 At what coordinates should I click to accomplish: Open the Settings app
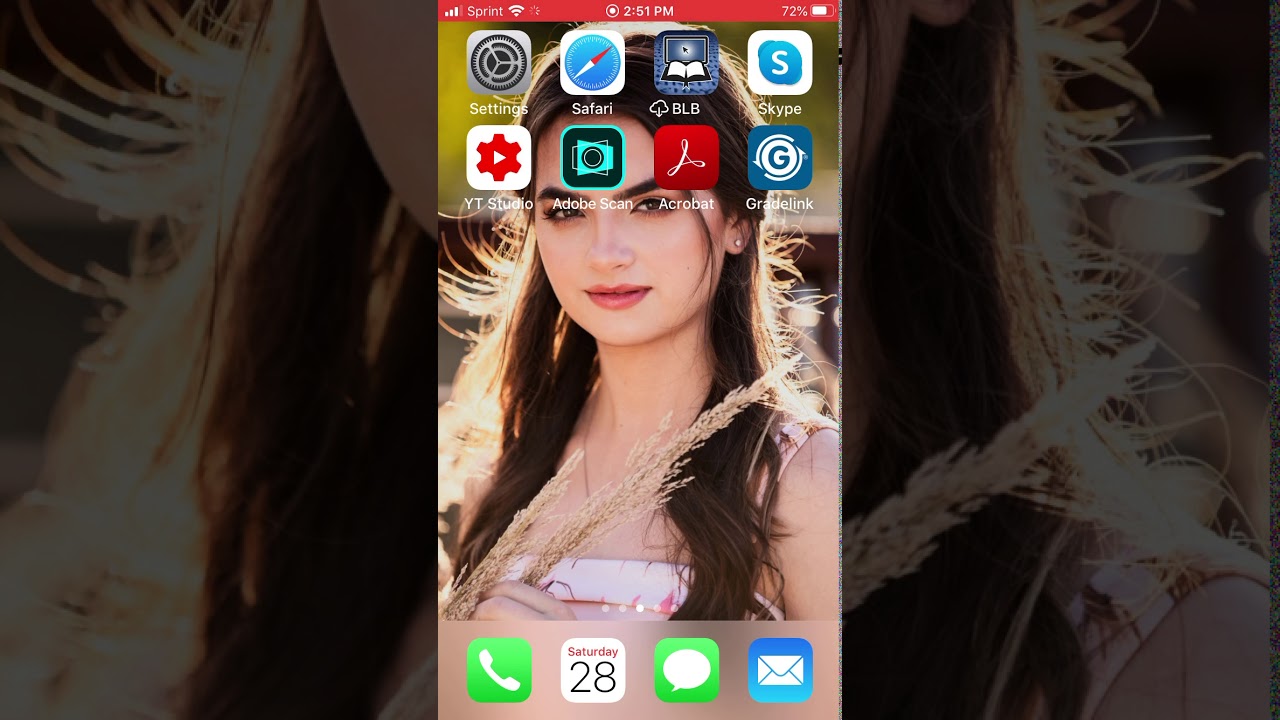(x=499, y=63)
